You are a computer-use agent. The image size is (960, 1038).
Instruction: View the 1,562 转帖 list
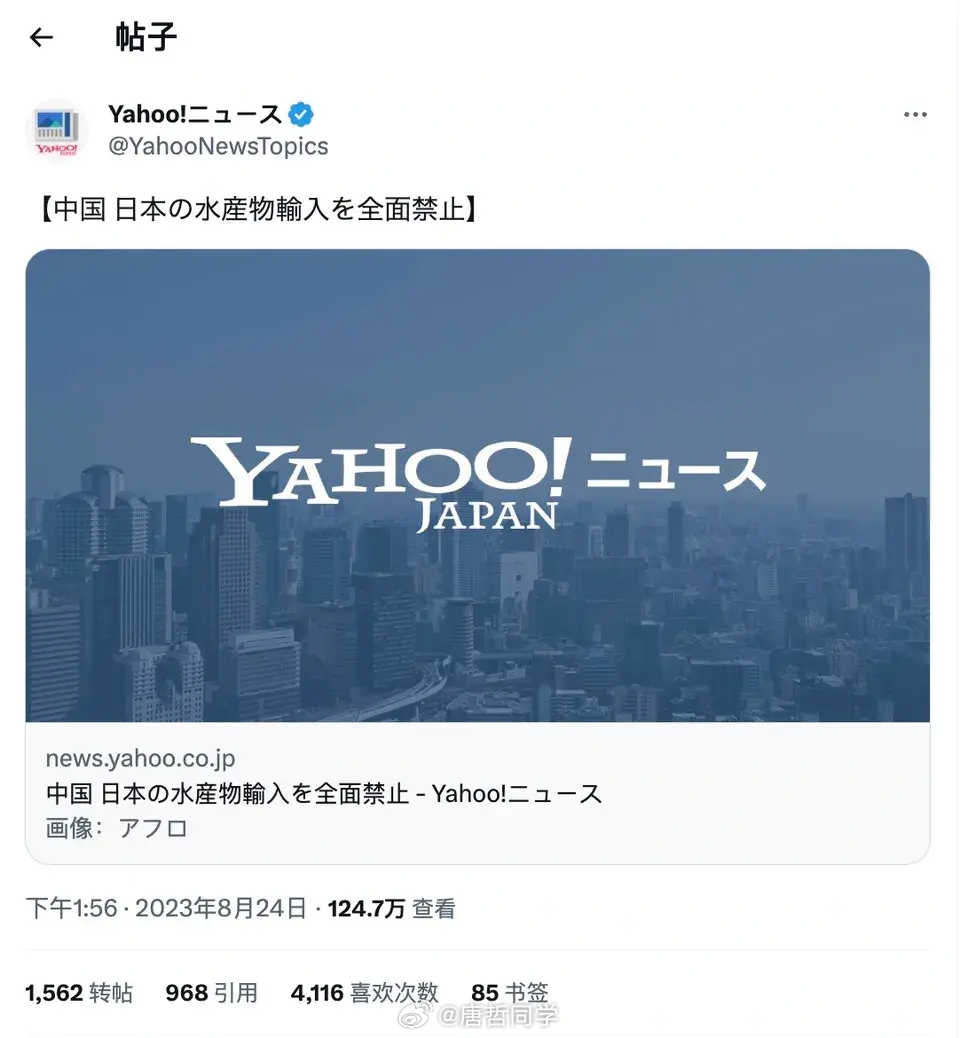pyautogui.click(x=79, y=992)
